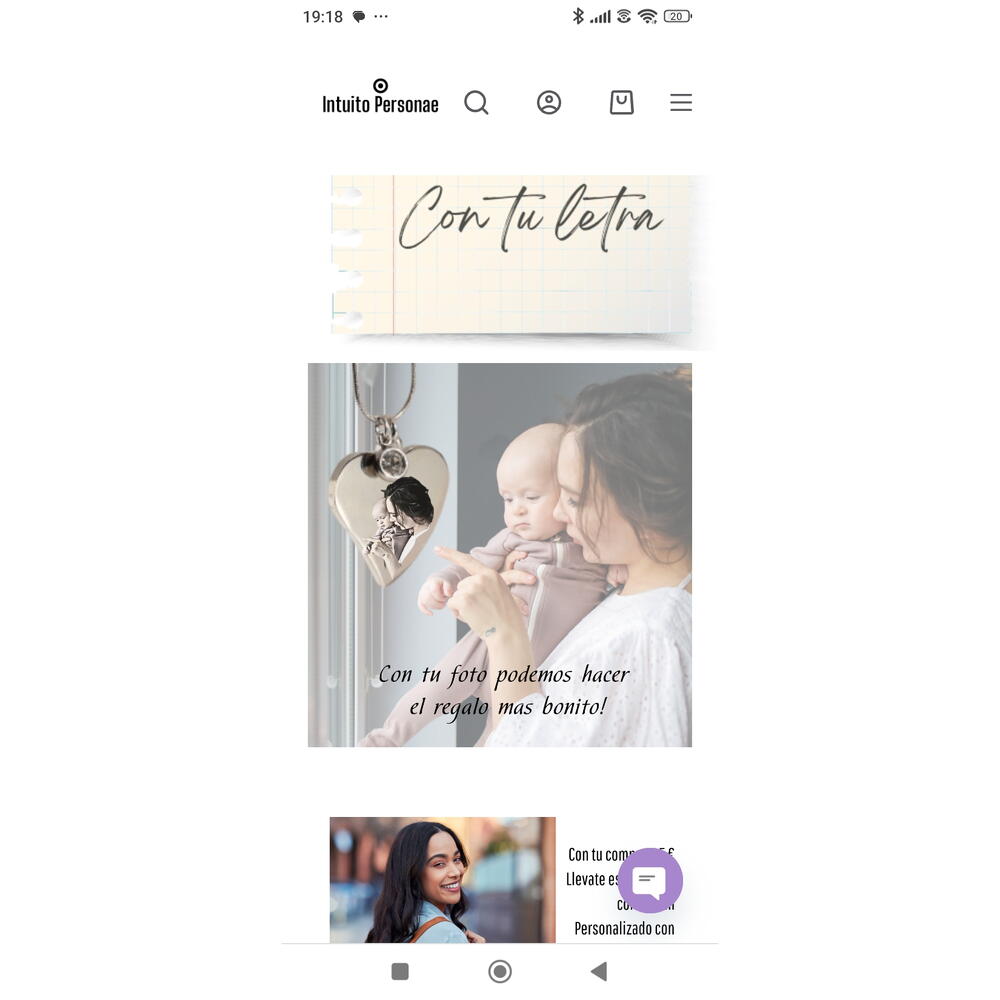Image resolution: width=1000 pixels, height=1000 pixels.
Task: Open the user account icon
Action: pos(549,103)
